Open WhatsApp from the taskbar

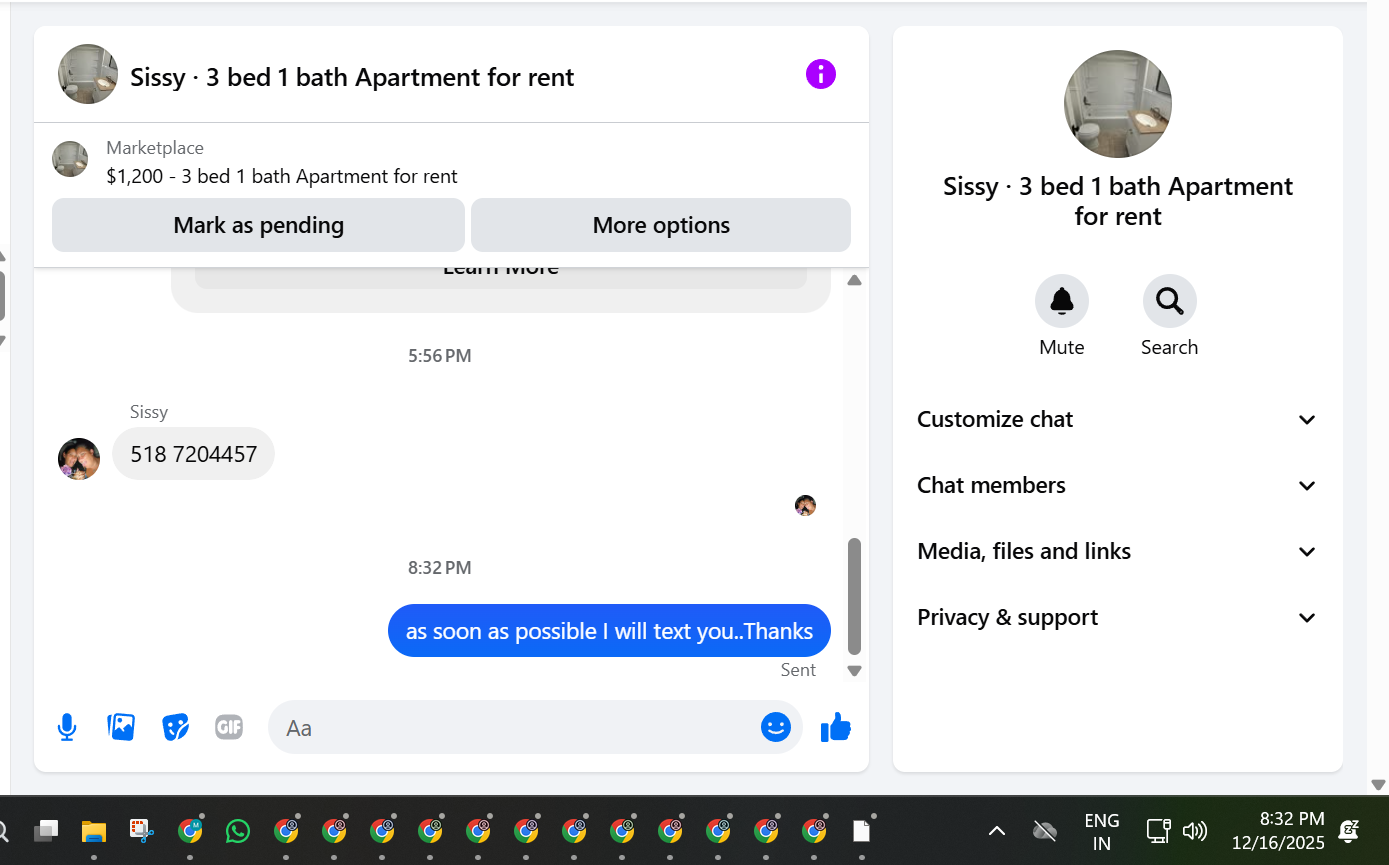[x=238, y=831]
